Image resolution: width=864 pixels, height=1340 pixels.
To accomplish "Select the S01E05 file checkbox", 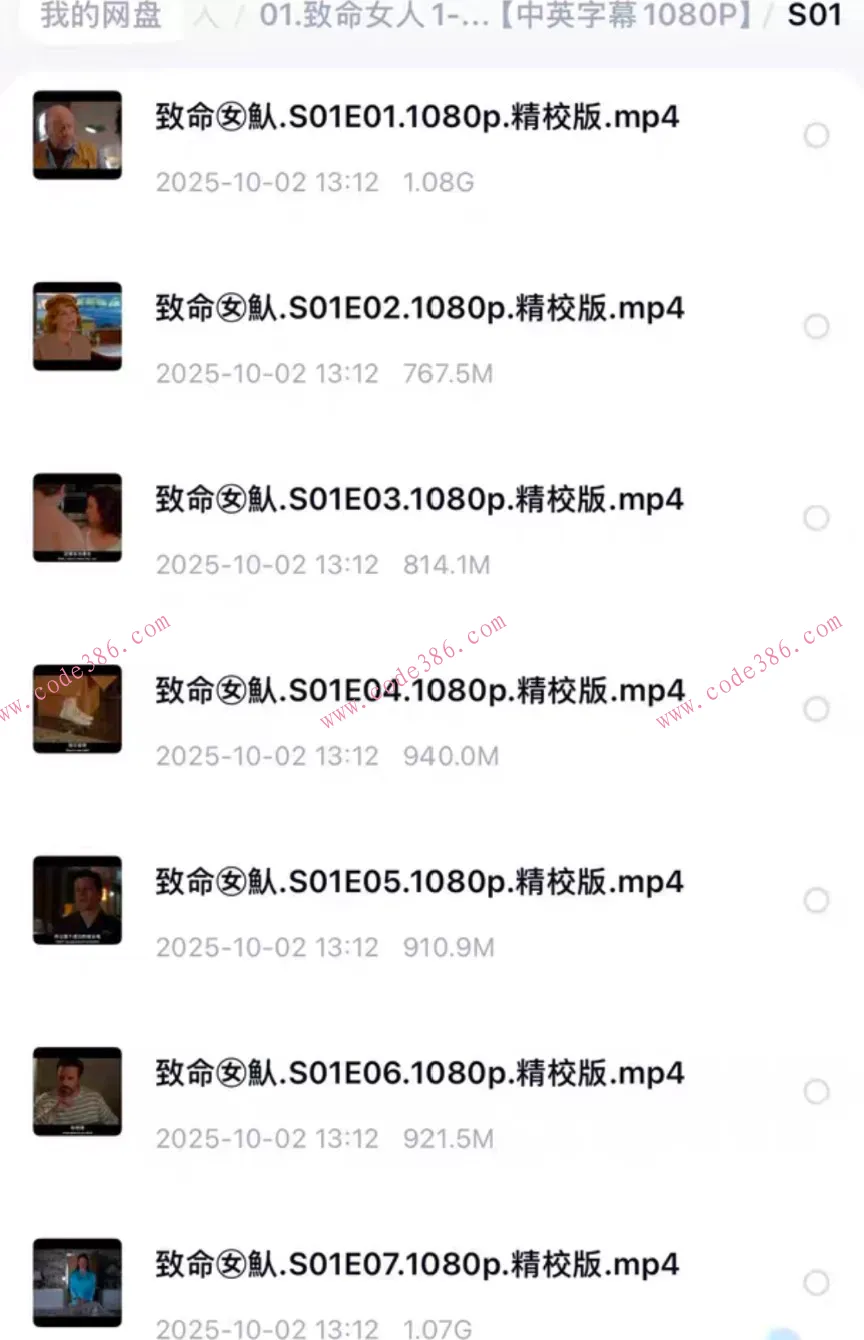I will (x=816, y=900).
